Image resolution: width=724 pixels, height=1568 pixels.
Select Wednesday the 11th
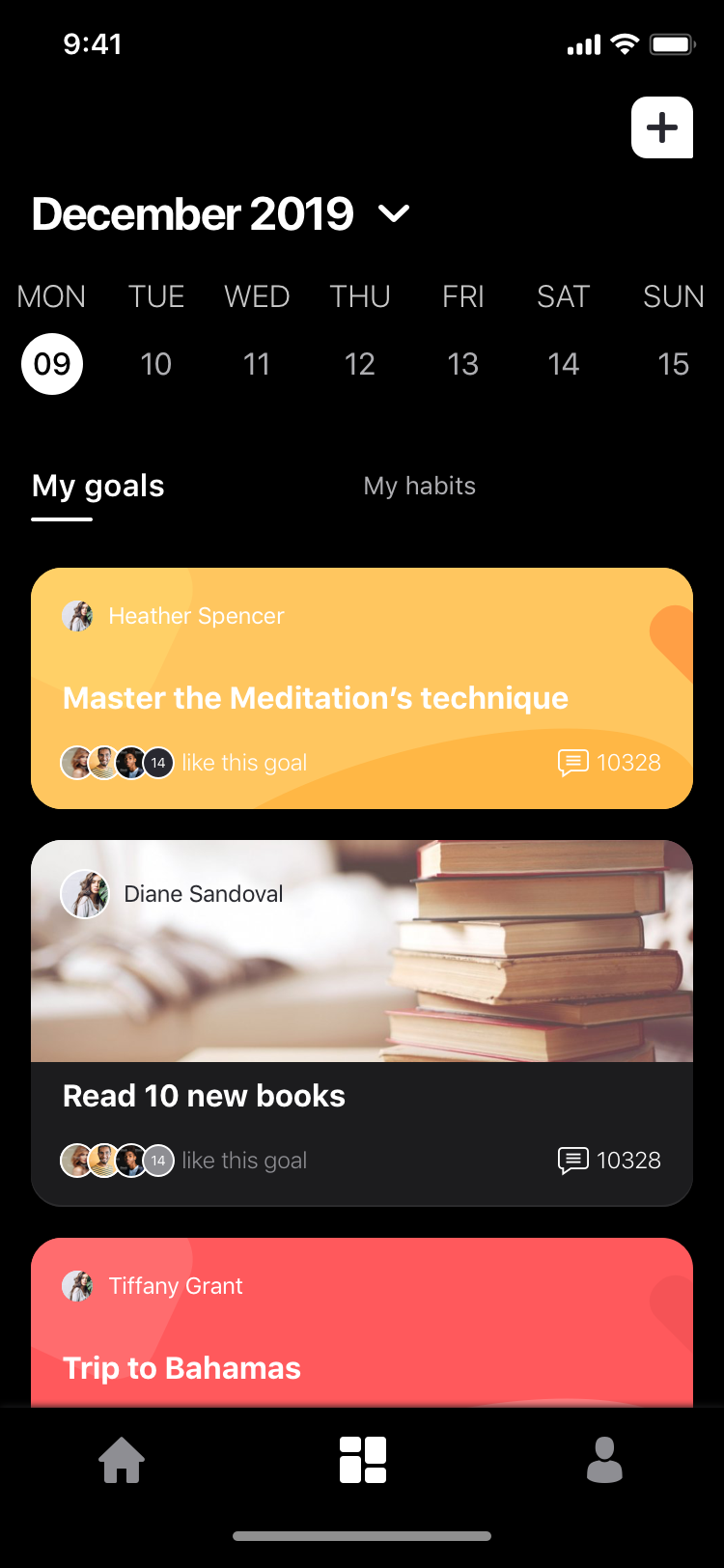pyautogui.click(x=257, y=364)
